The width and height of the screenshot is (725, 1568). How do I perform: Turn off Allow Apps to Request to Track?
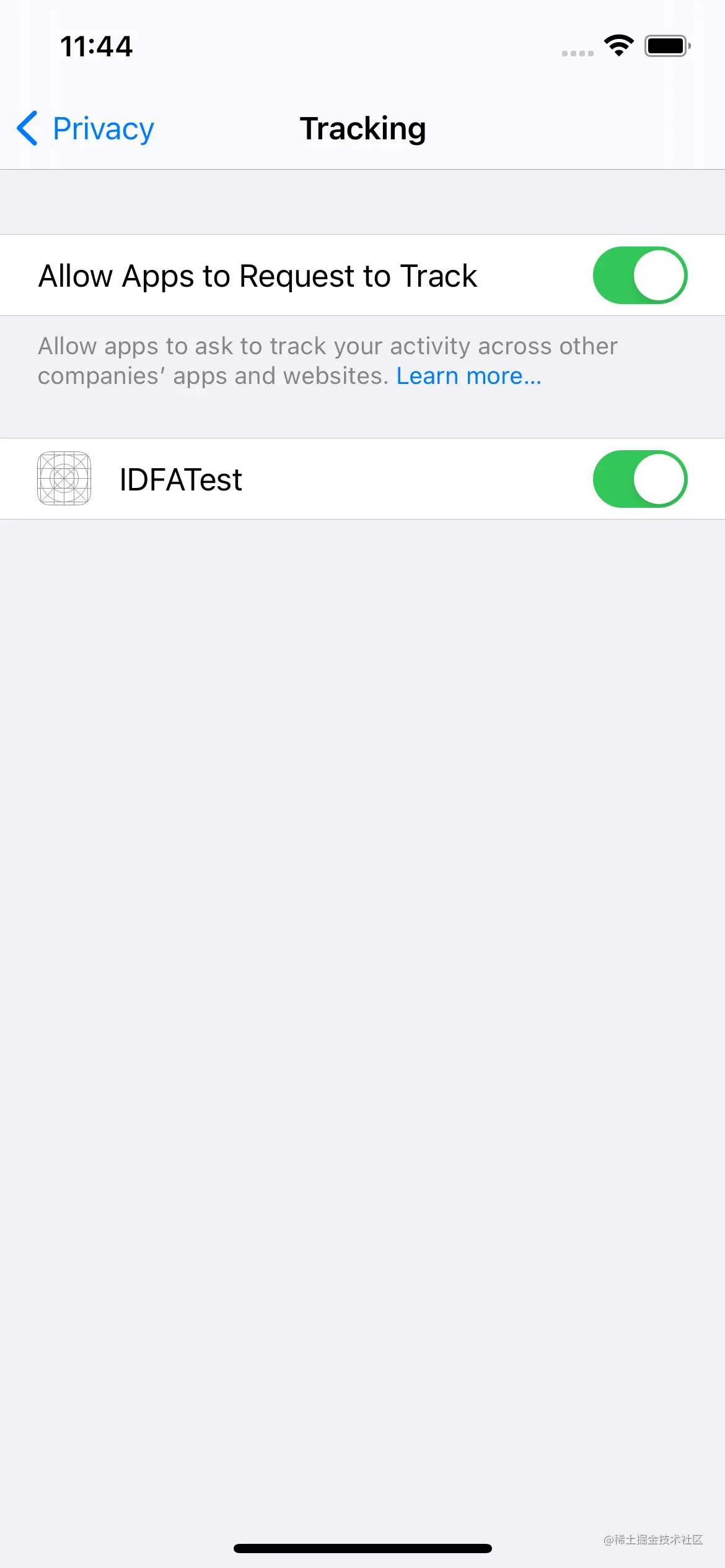click(x=639, y=276)
